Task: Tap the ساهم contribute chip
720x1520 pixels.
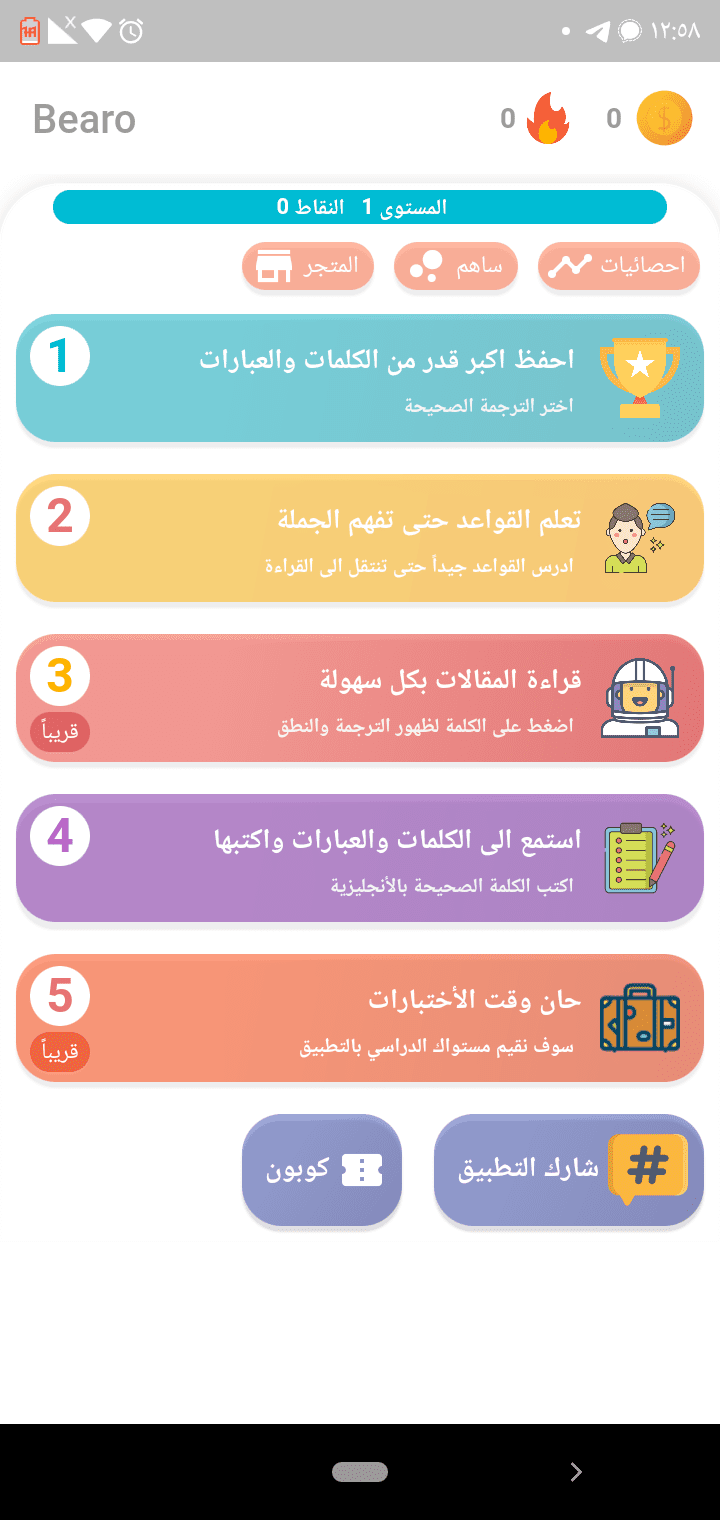Action: click(455, 266)
